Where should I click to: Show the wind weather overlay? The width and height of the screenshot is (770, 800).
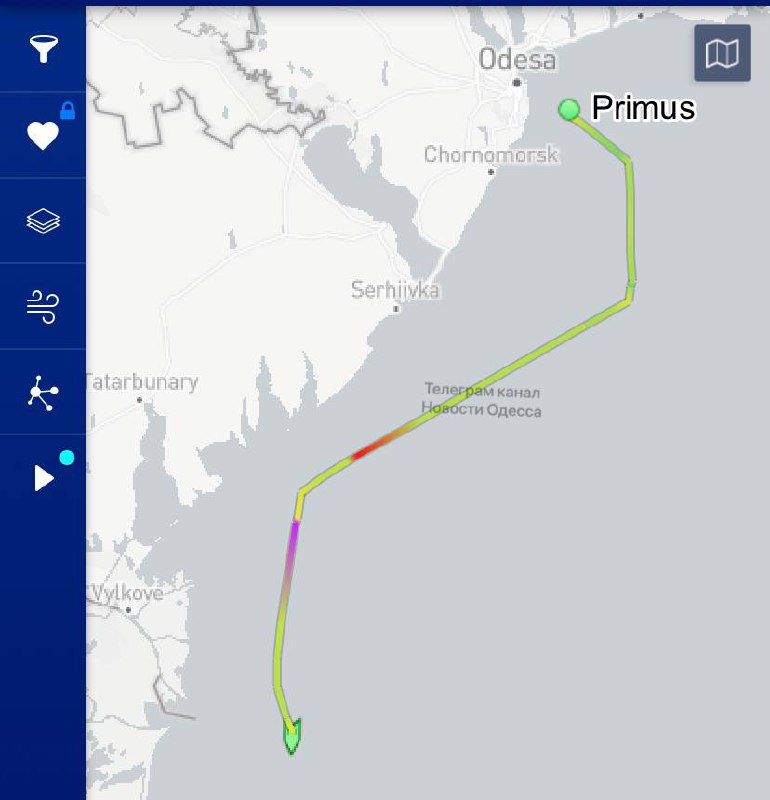tap(42, 306)
